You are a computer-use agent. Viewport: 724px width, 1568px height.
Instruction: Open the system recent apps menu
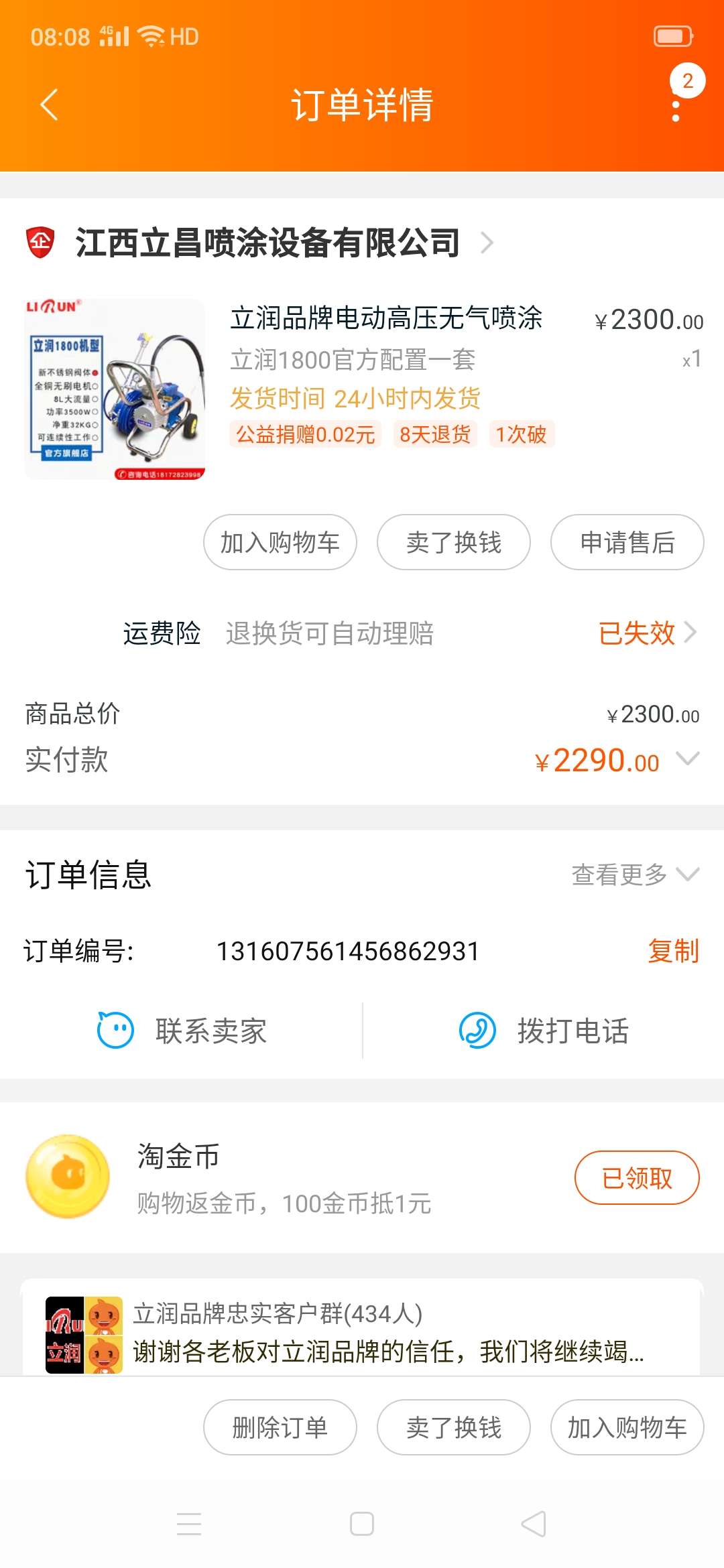189,1524
